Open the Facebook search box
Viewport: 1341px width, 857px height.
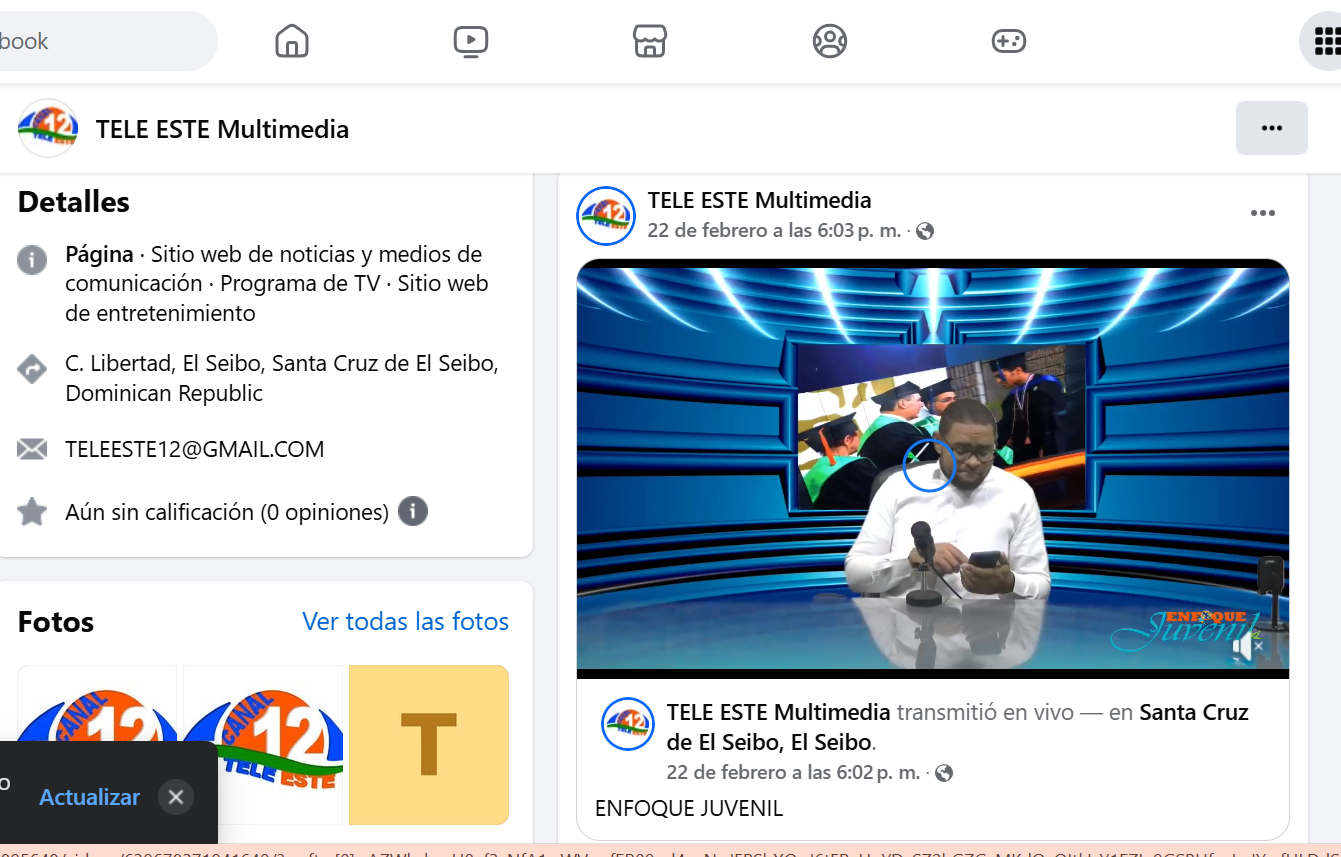pos(100,41)
